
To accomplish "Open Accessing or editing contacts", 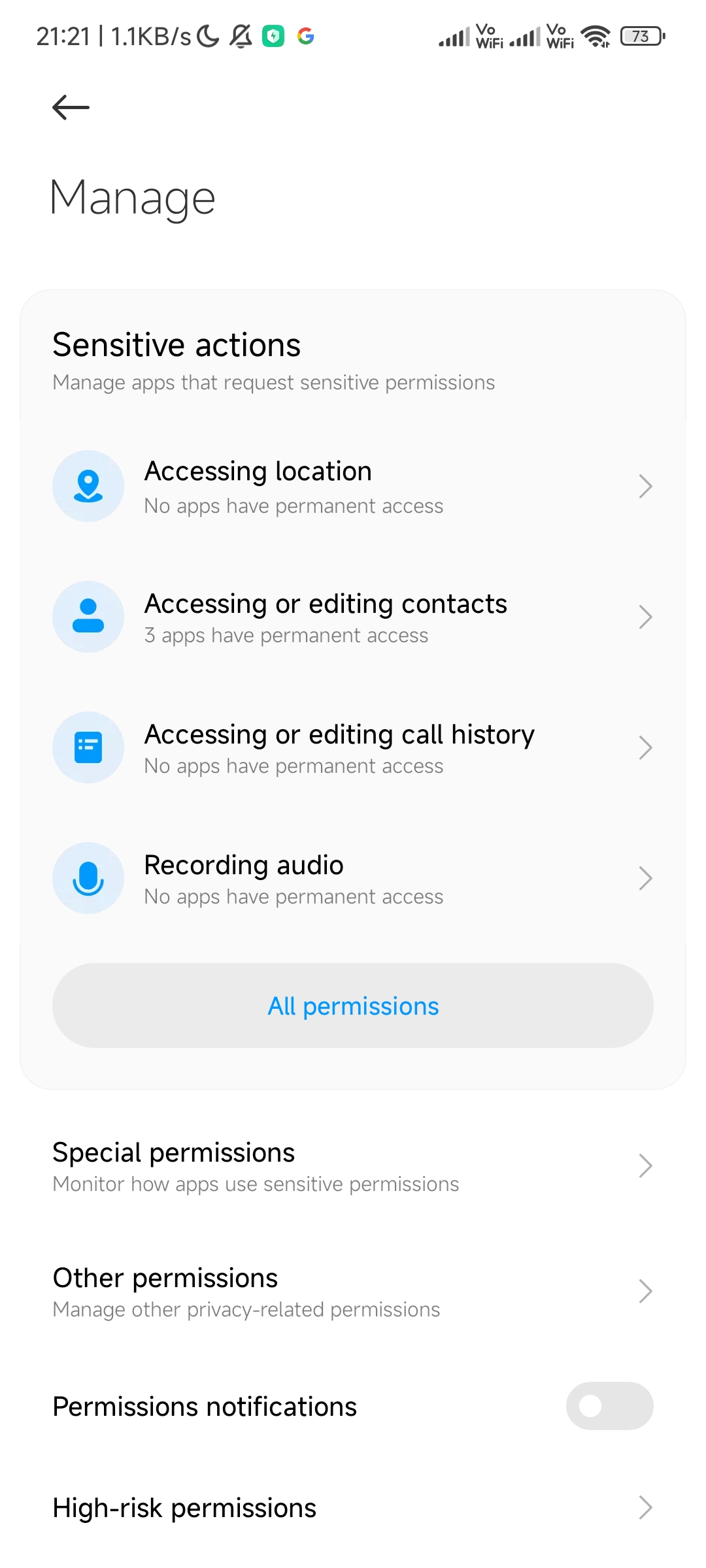I will coord(353,617).
